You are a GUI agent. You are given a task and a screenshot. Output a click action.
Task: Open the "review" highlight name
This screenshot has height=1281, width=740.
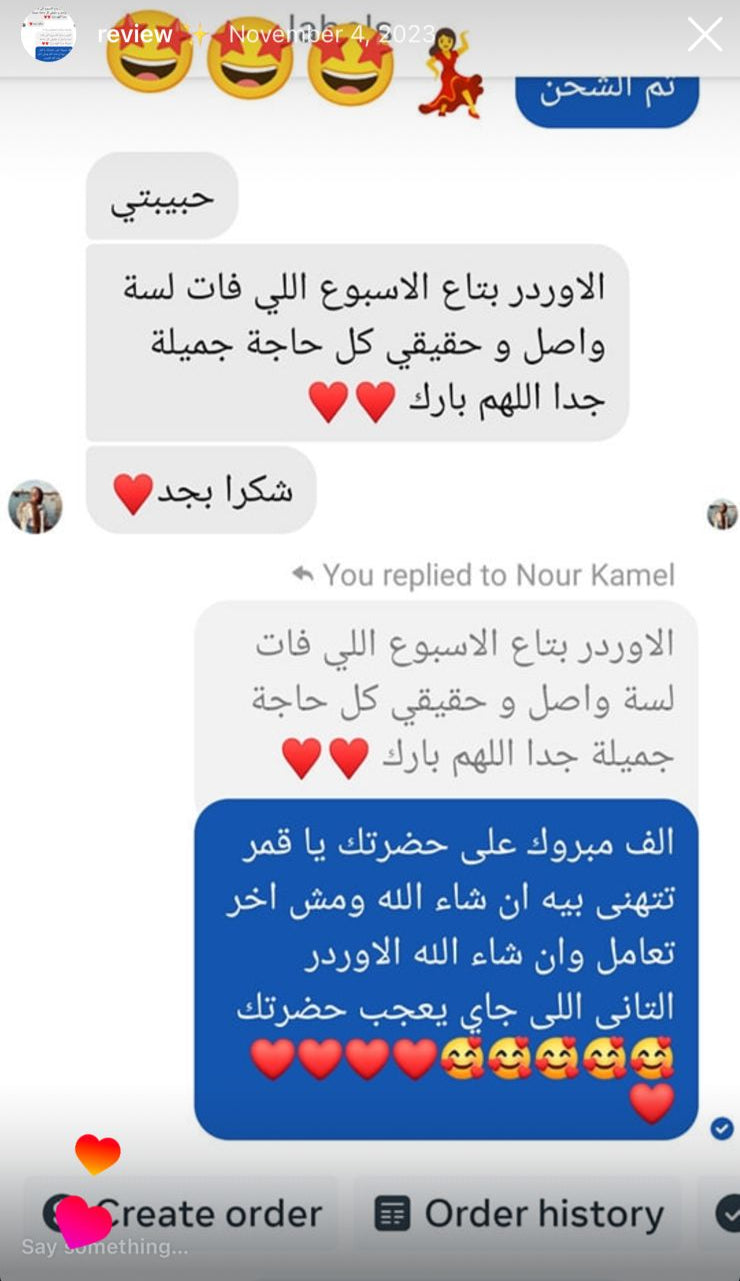click(x=135, y=34)
